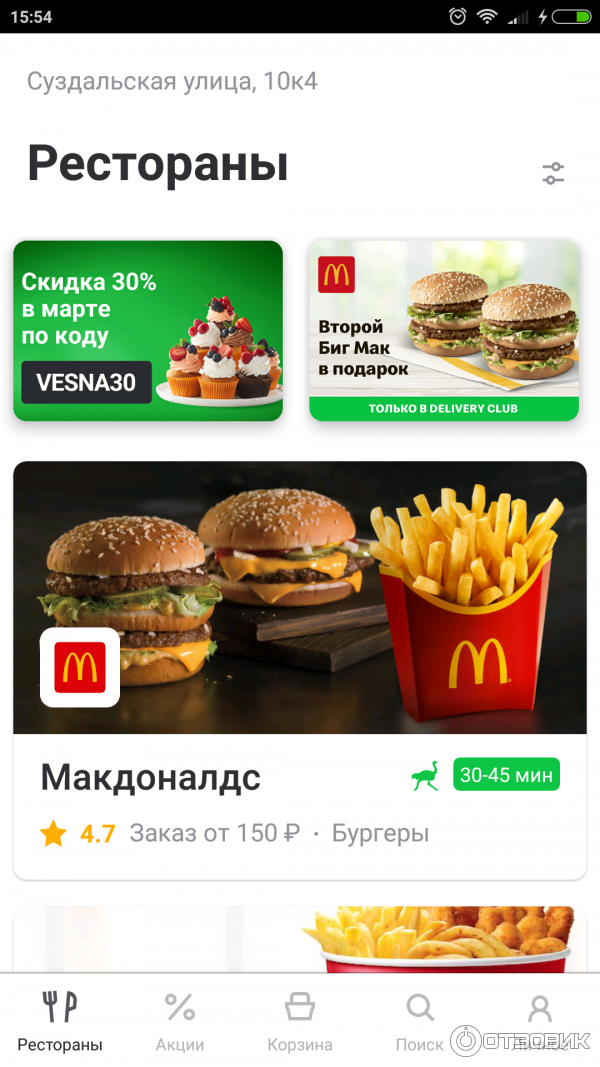Screen dimensions: 600x1067
Task: Change delivery address Суздальская улица, 10к4
Action: [x=172, y=81]
